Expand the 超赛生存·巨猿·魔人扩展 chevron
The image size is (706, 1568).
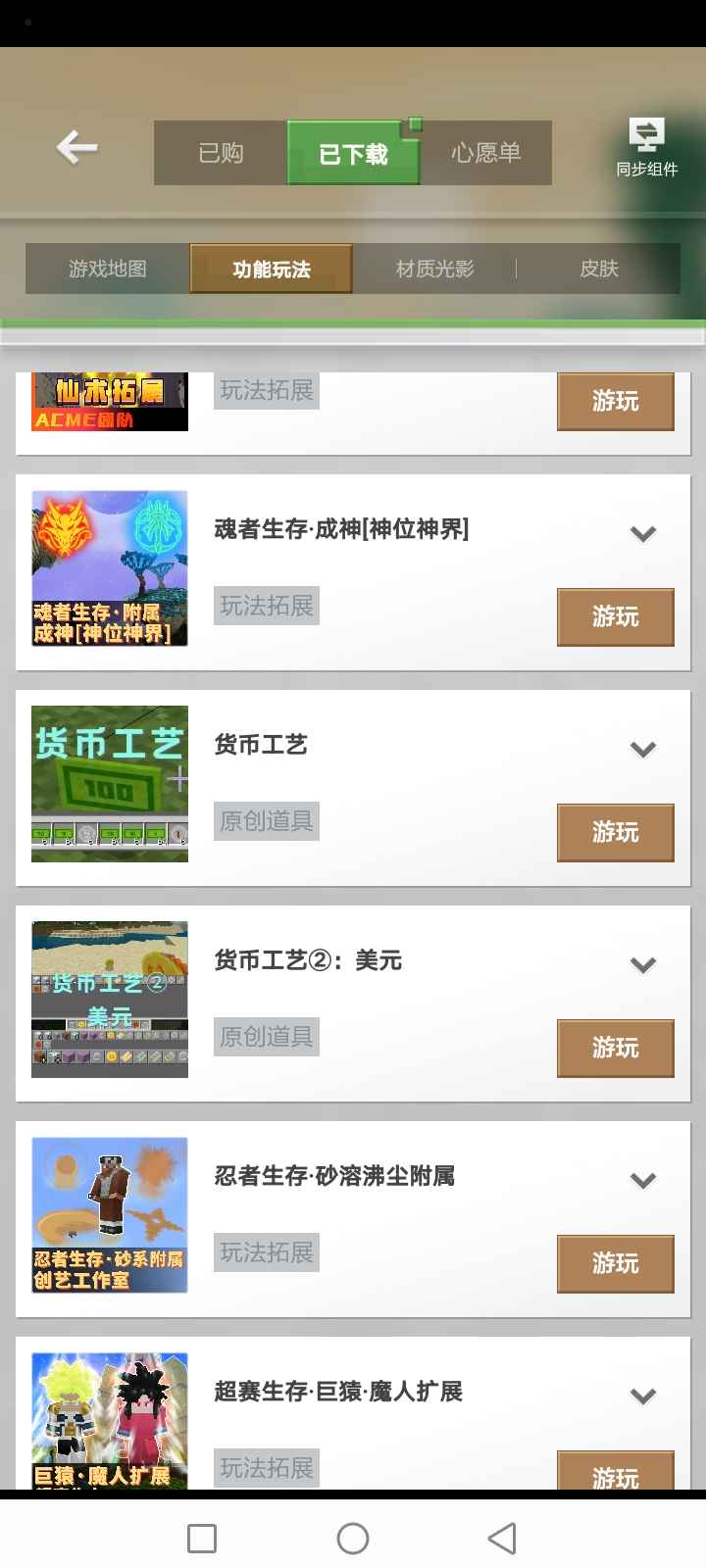pyautogui.click(x=643, y=1396)
